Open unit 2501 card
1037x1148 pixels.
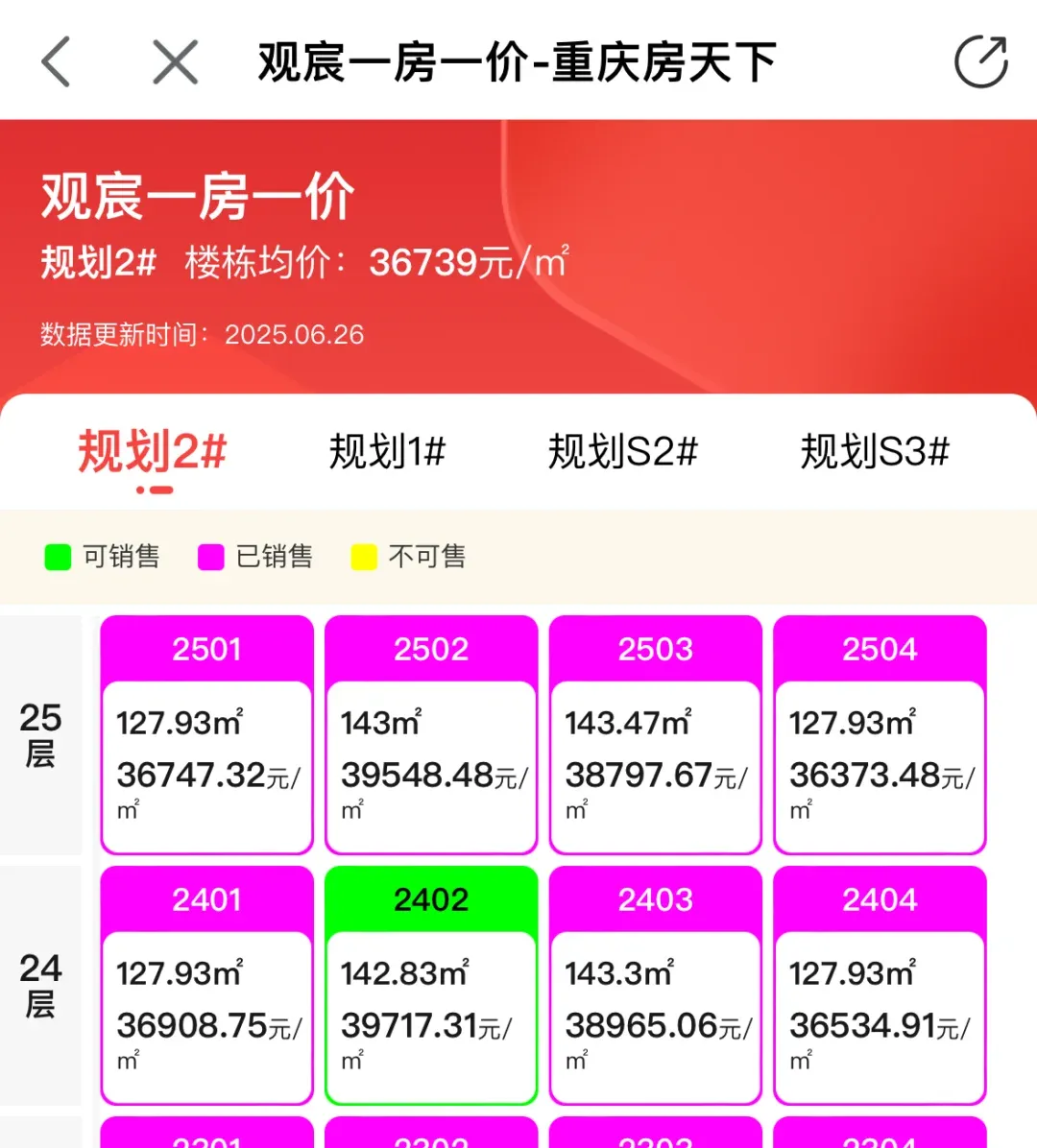(x=207, y=734)
